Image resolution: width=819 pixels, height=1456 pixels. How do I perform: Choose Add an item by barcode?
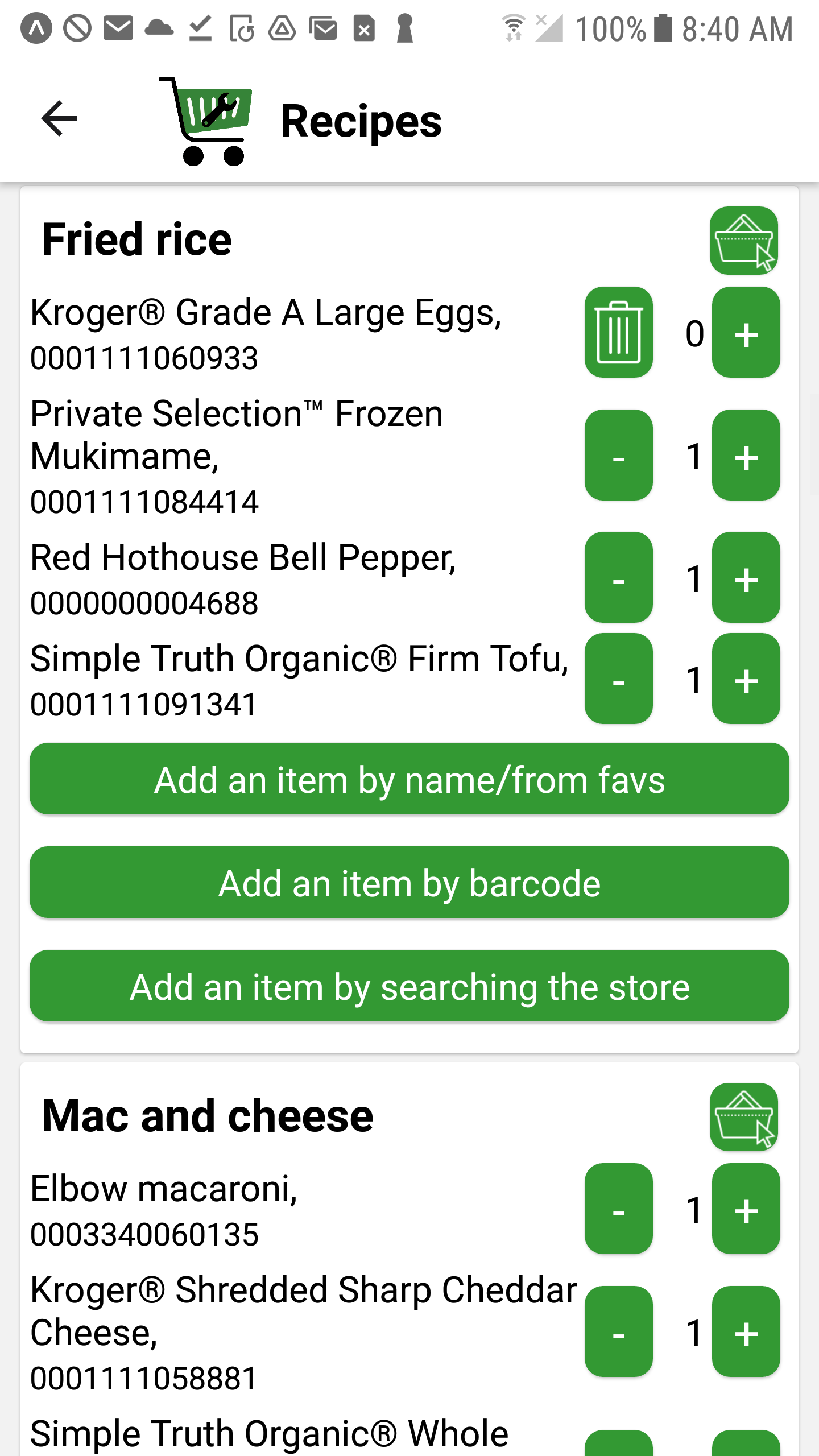click(x=409, y=882)
